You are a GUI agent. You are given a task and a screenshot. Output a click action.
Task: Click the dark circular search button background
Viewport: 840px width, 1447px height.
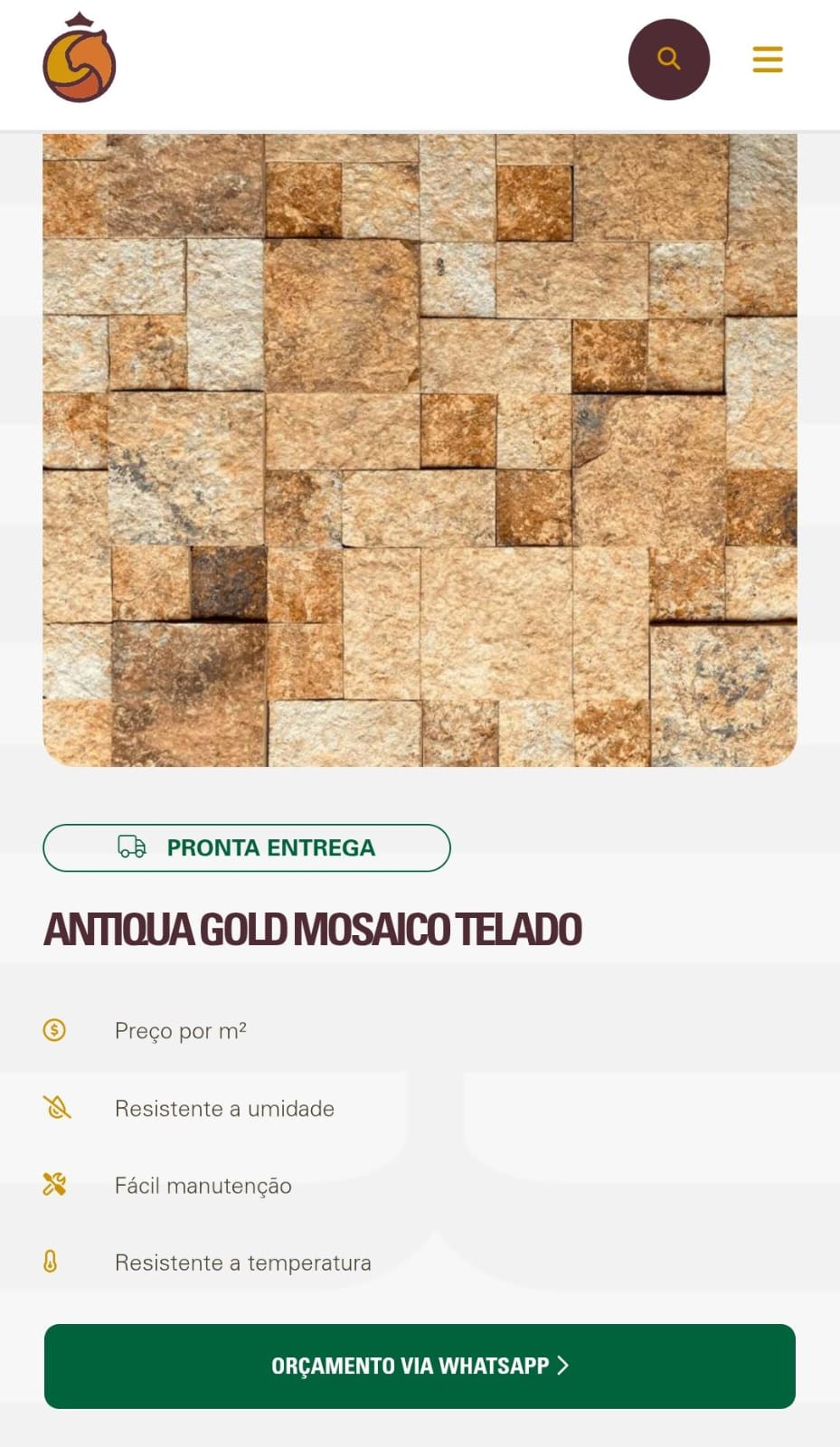point(669,58)
